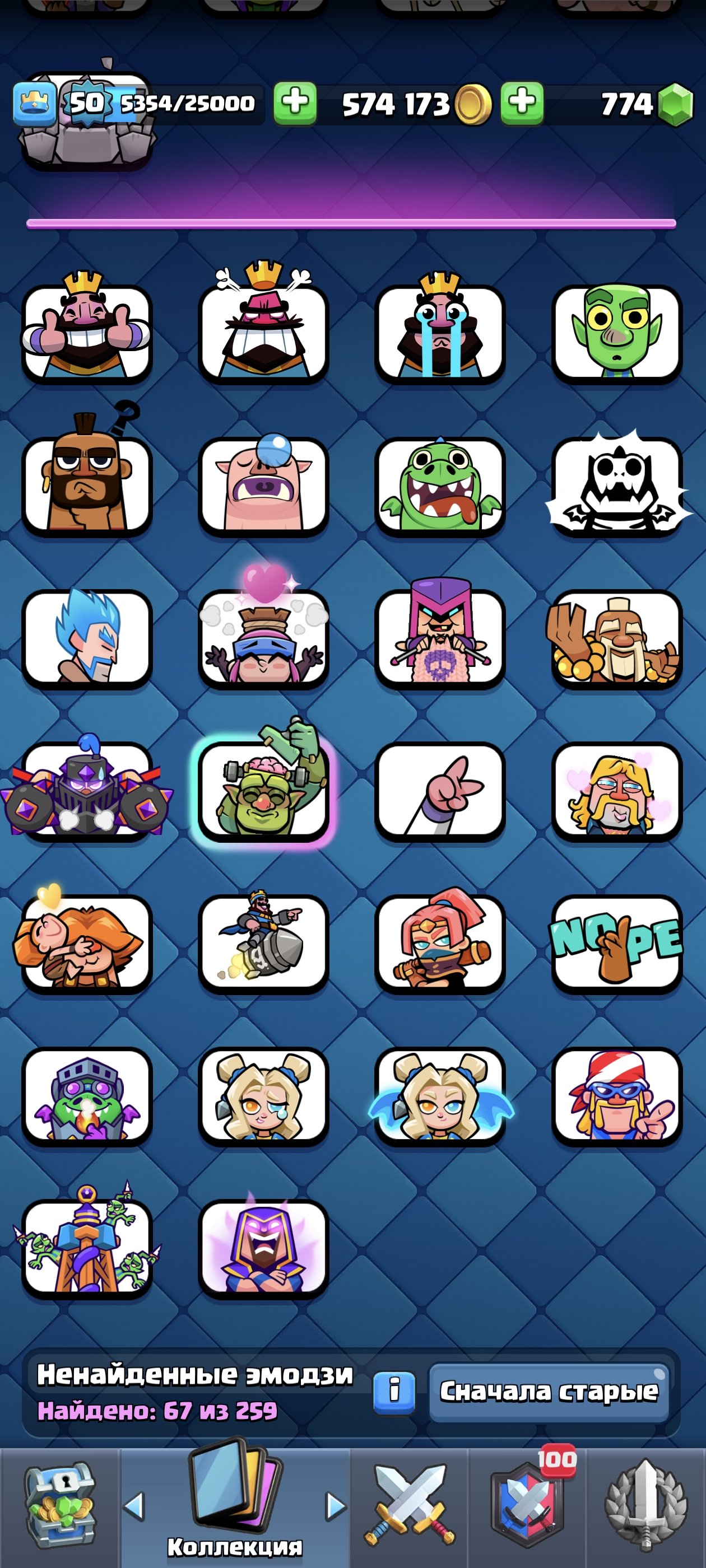Pick the Hog Rider question mark emote
This screenshot has height=1568, width=706.
coord(87,484)
